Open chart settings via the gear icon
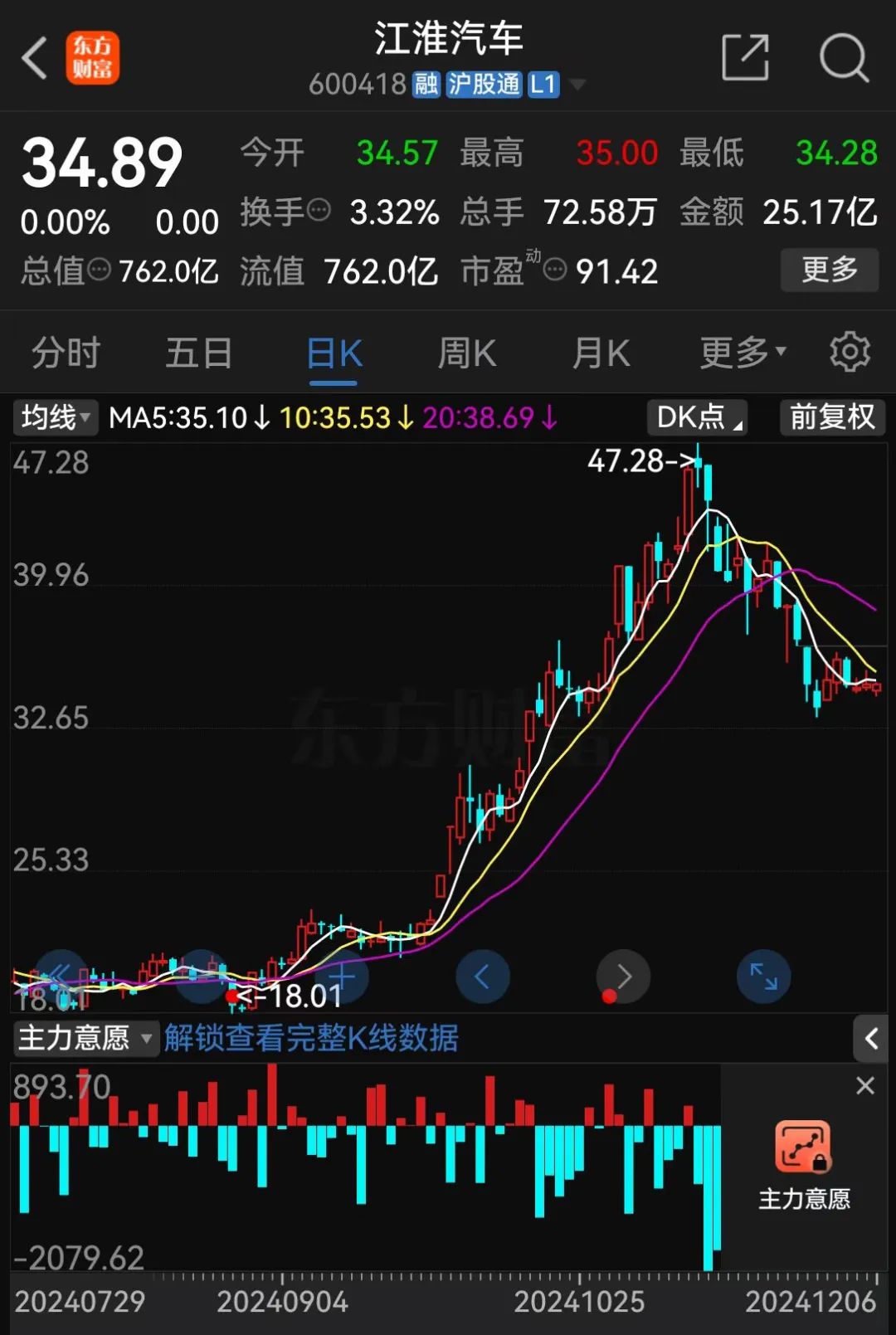Viewport: 896px width, 1335px height. [850, 351]
